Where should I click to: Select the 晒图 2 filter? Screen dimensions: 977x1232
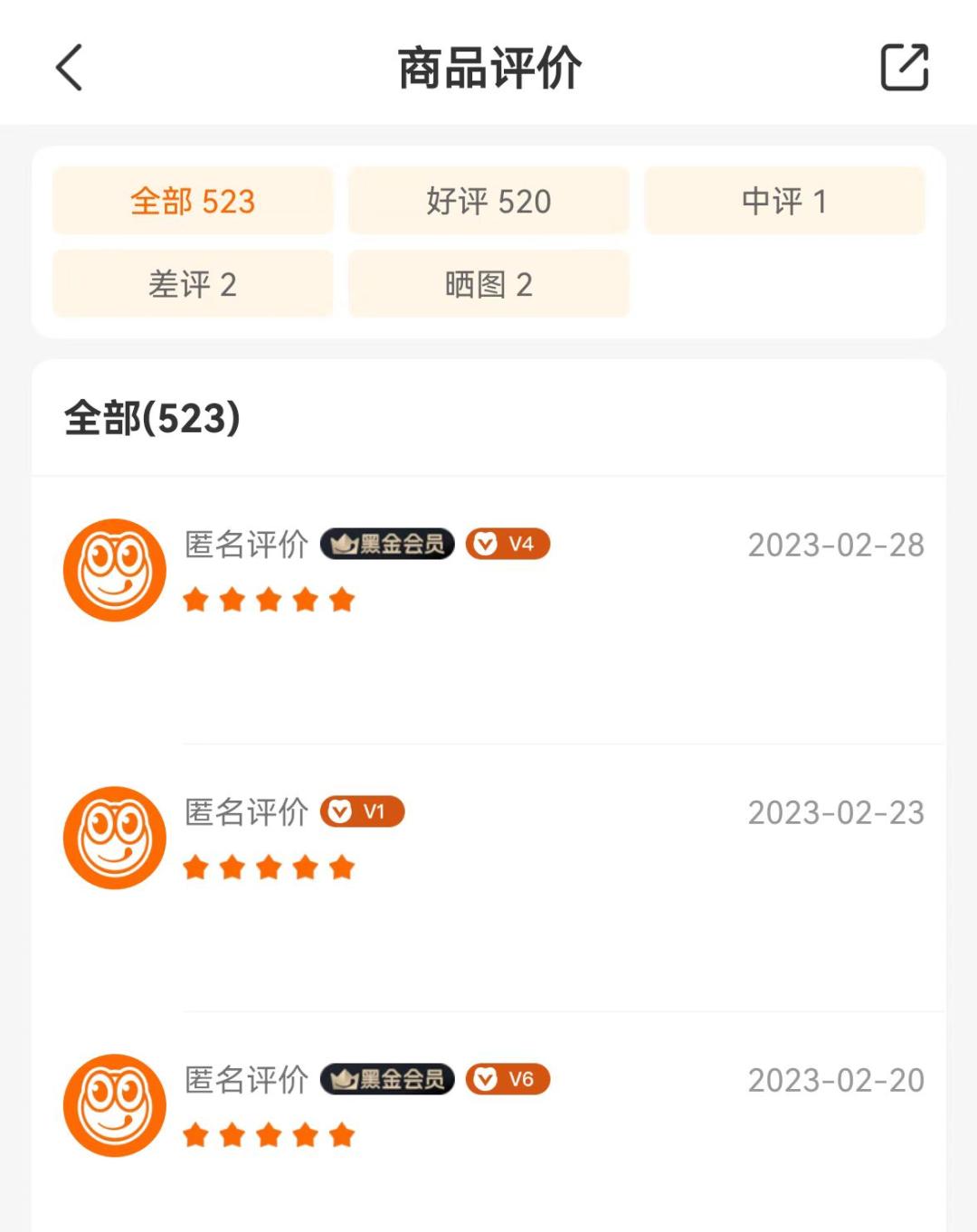[488, 284]
